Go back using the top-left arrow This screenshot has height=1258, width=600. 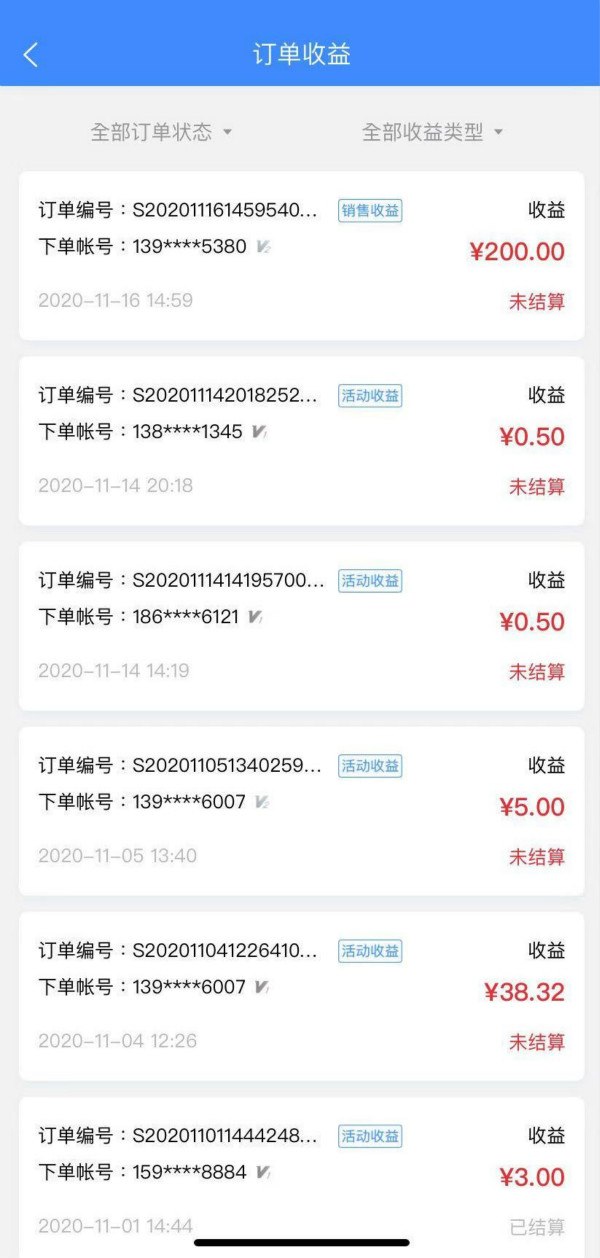point(30,55)
